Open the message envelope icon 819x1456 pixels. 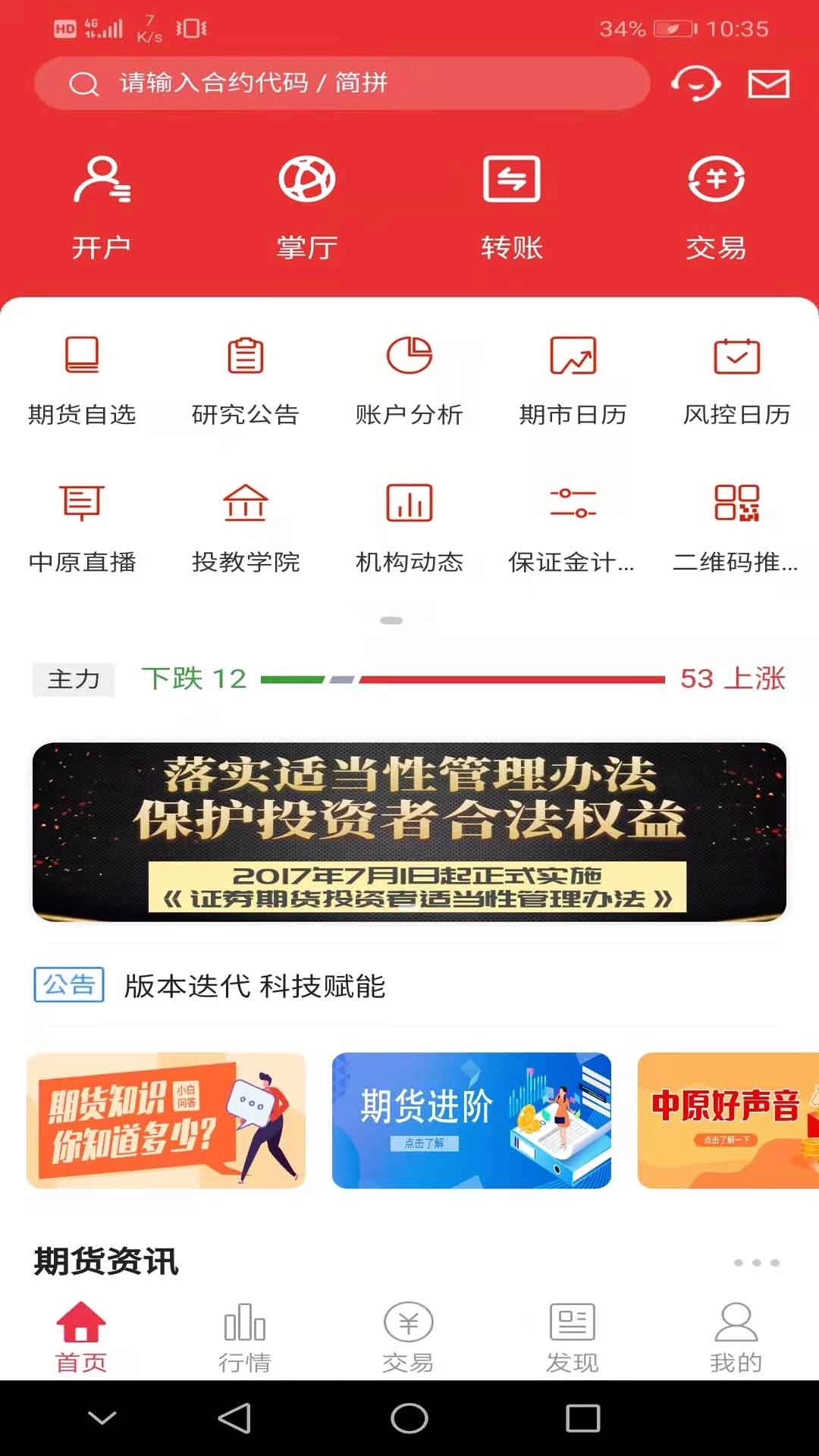pos(767,84)
